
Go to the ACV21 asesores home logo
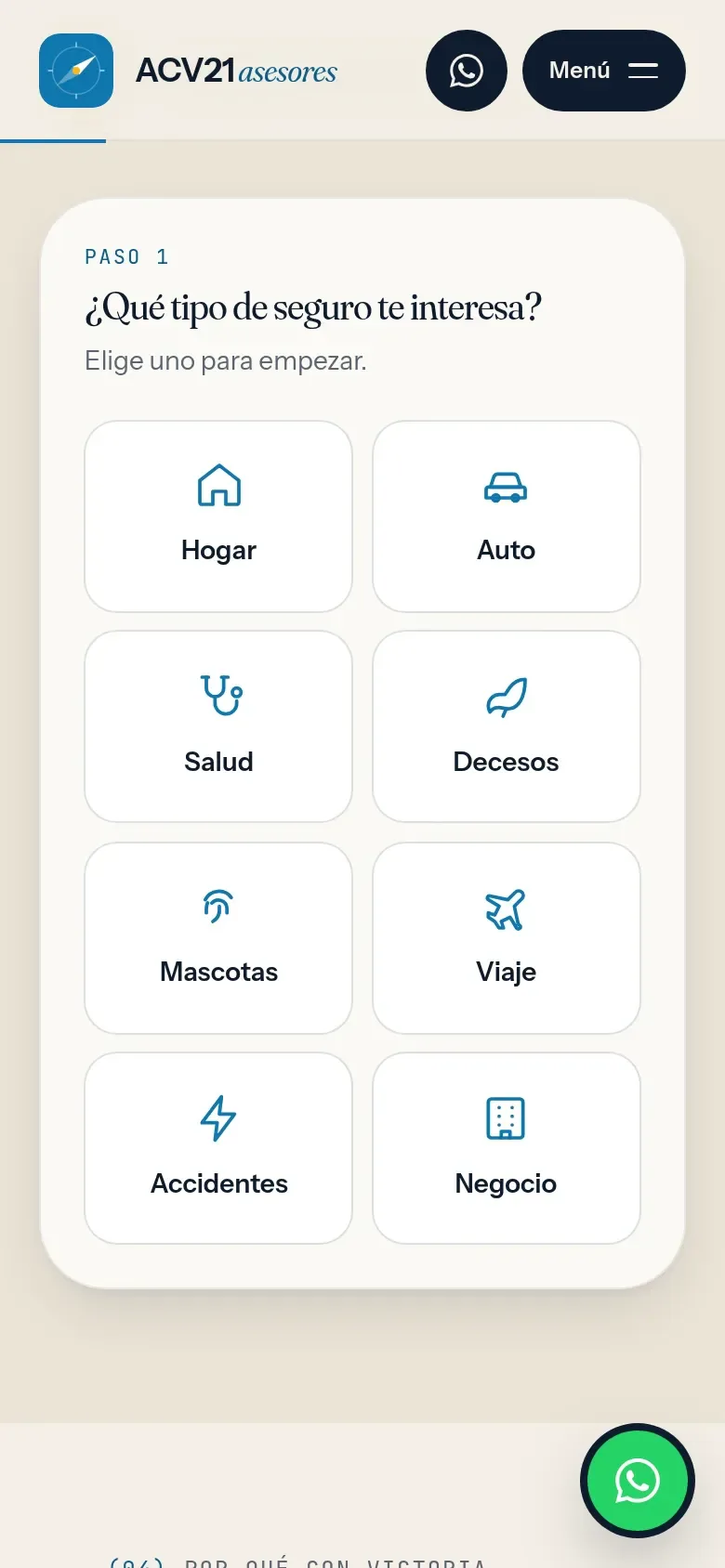coord(188,71)
